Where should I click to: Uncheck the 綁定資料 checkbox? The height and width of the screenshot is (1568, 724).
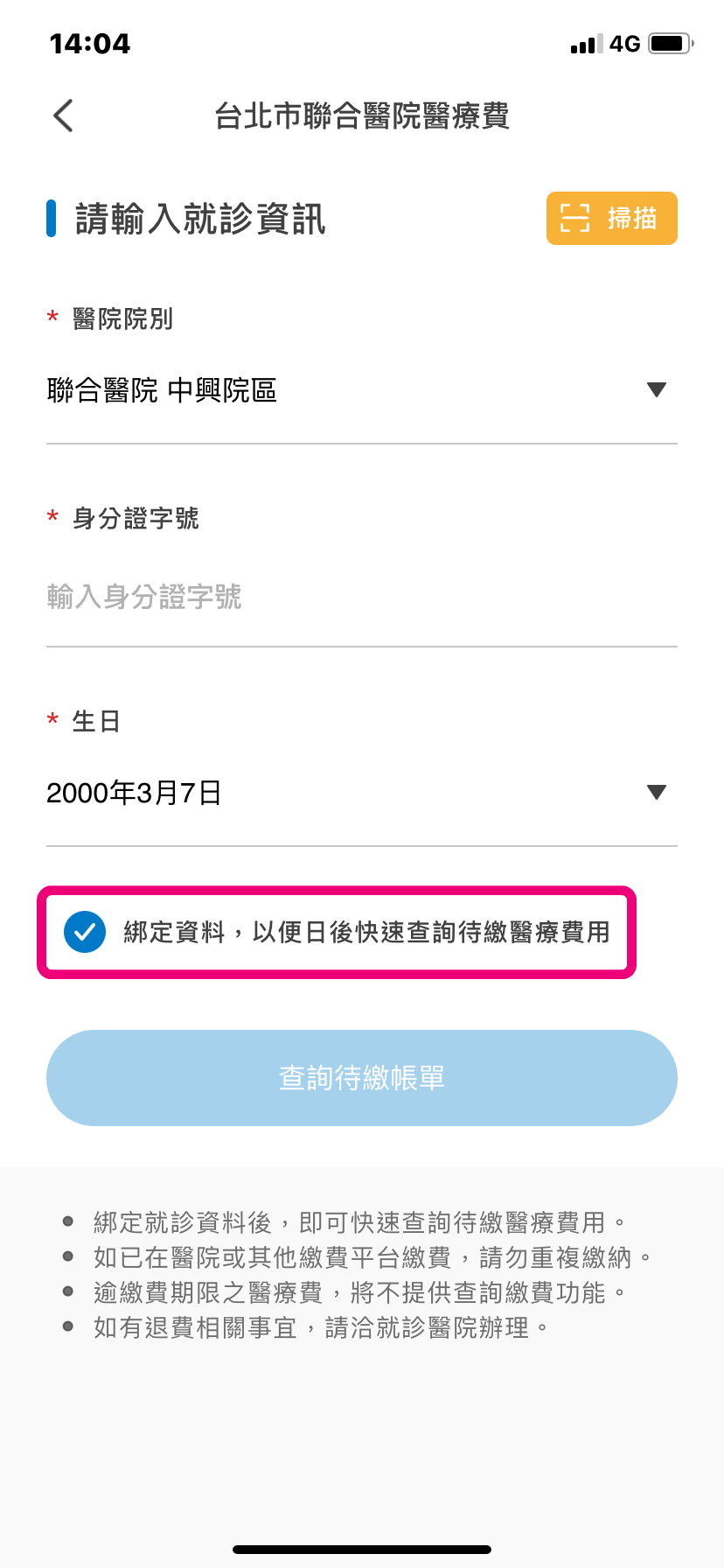click(x=85, y=932)
